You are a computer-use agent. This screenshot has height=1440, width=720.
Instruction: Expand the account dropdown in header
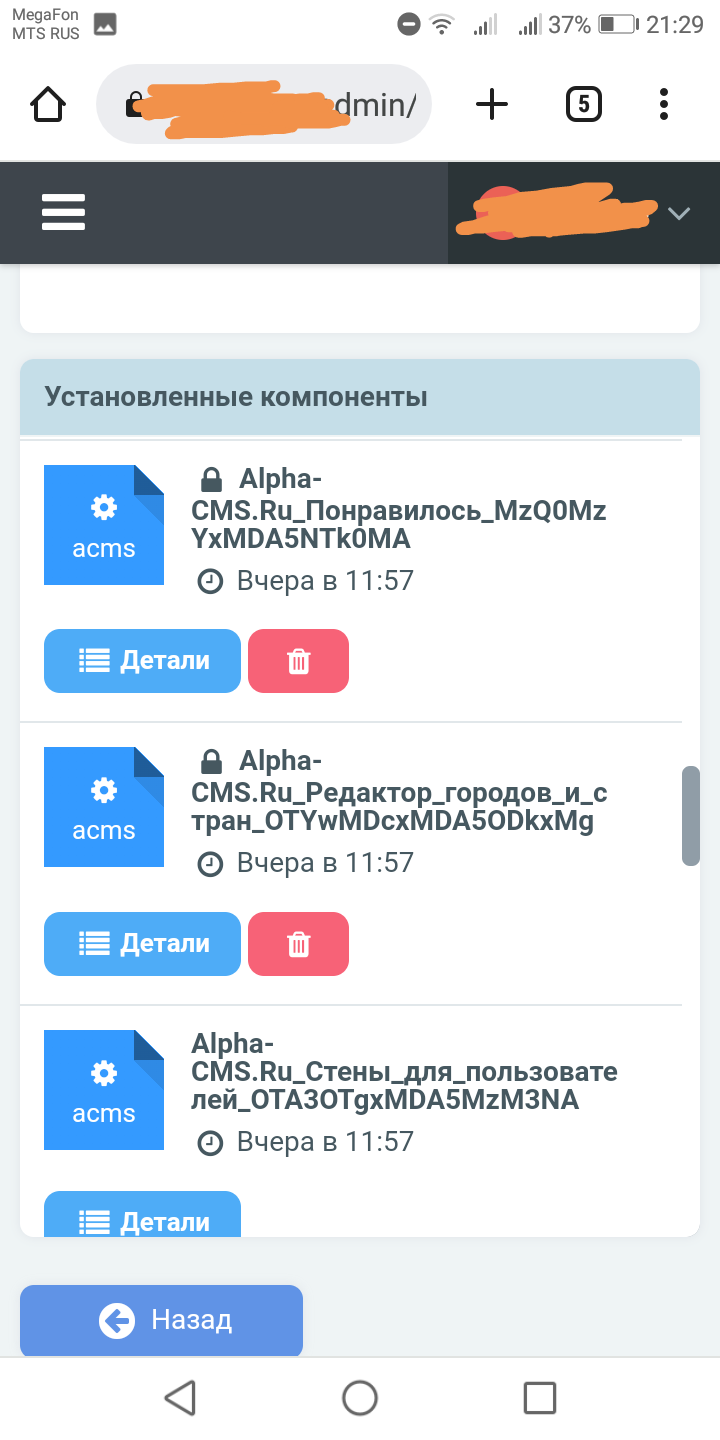(x=679, y=213)
